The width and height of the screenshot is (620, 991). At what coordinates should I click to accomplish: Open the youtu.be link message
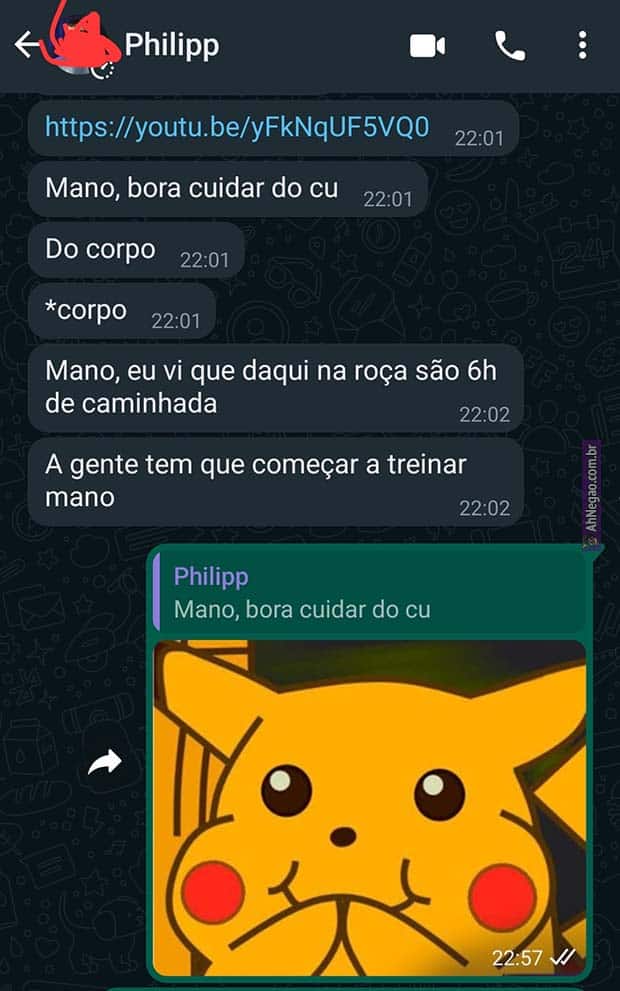coord(237,127)
